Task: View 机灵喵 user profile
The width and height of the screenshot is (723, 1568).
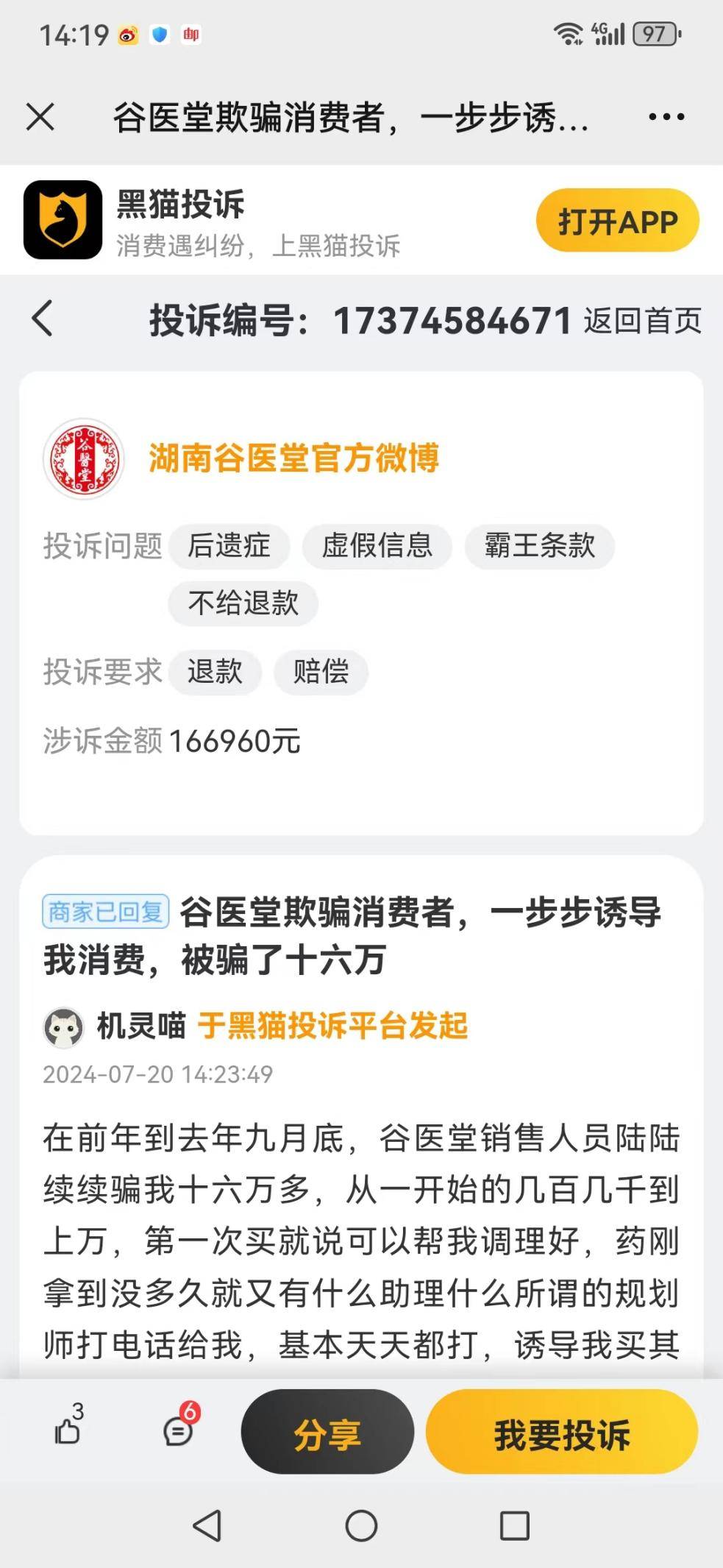Action: 141,1026
